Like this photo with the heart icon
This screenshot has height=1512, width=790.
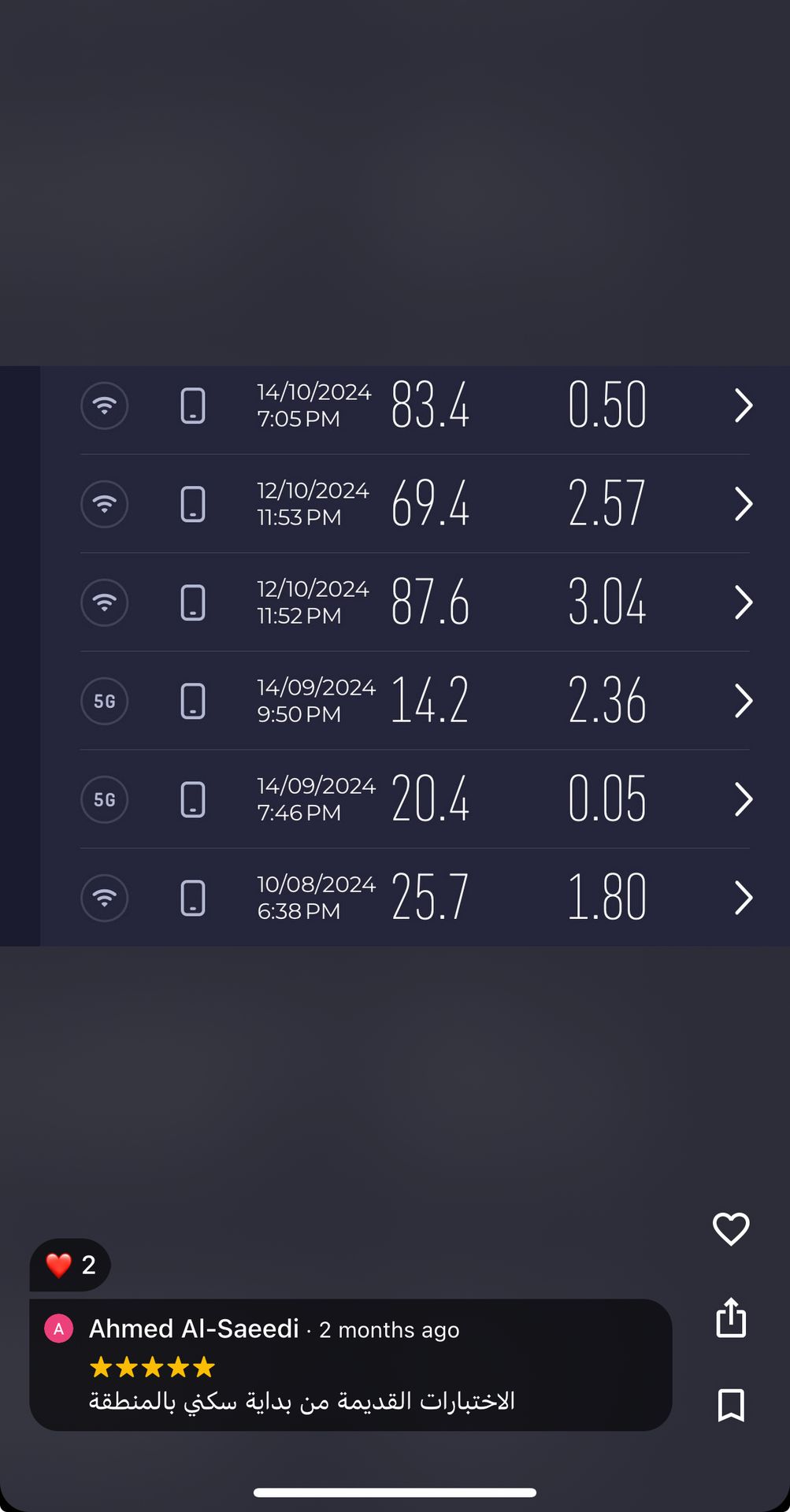[731, 1228]
